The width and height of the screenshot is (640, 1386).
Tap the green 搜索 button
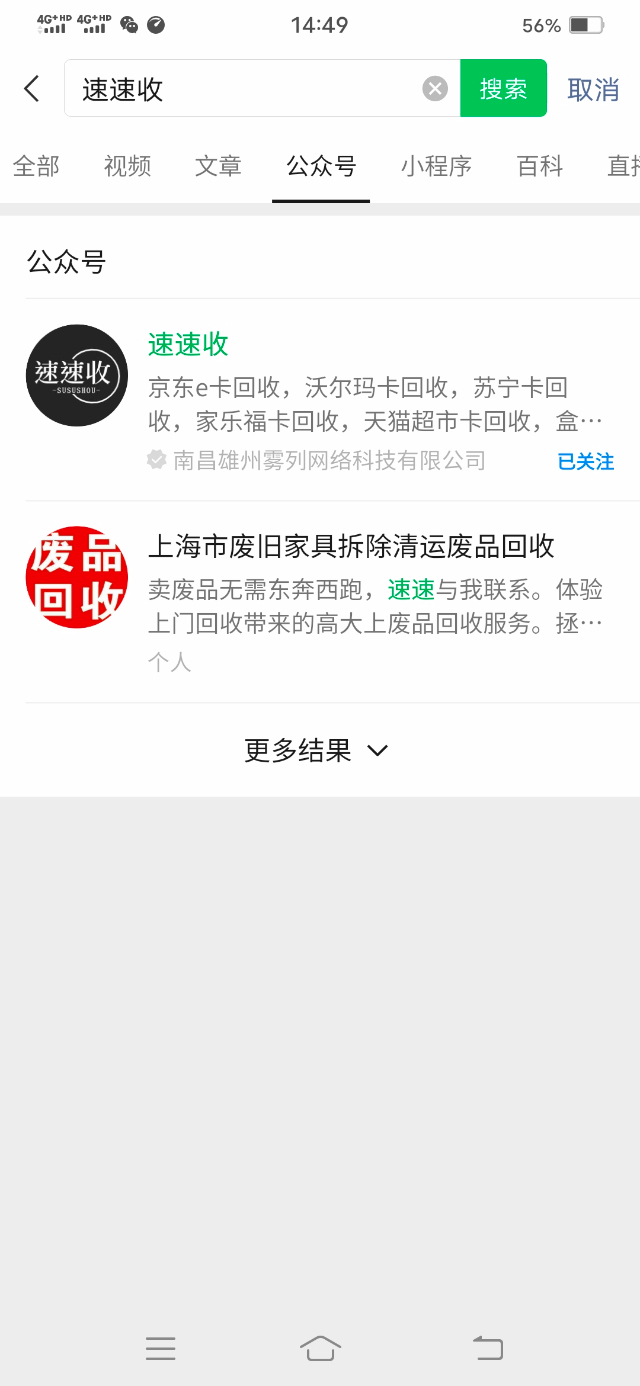tap(503, 88)
